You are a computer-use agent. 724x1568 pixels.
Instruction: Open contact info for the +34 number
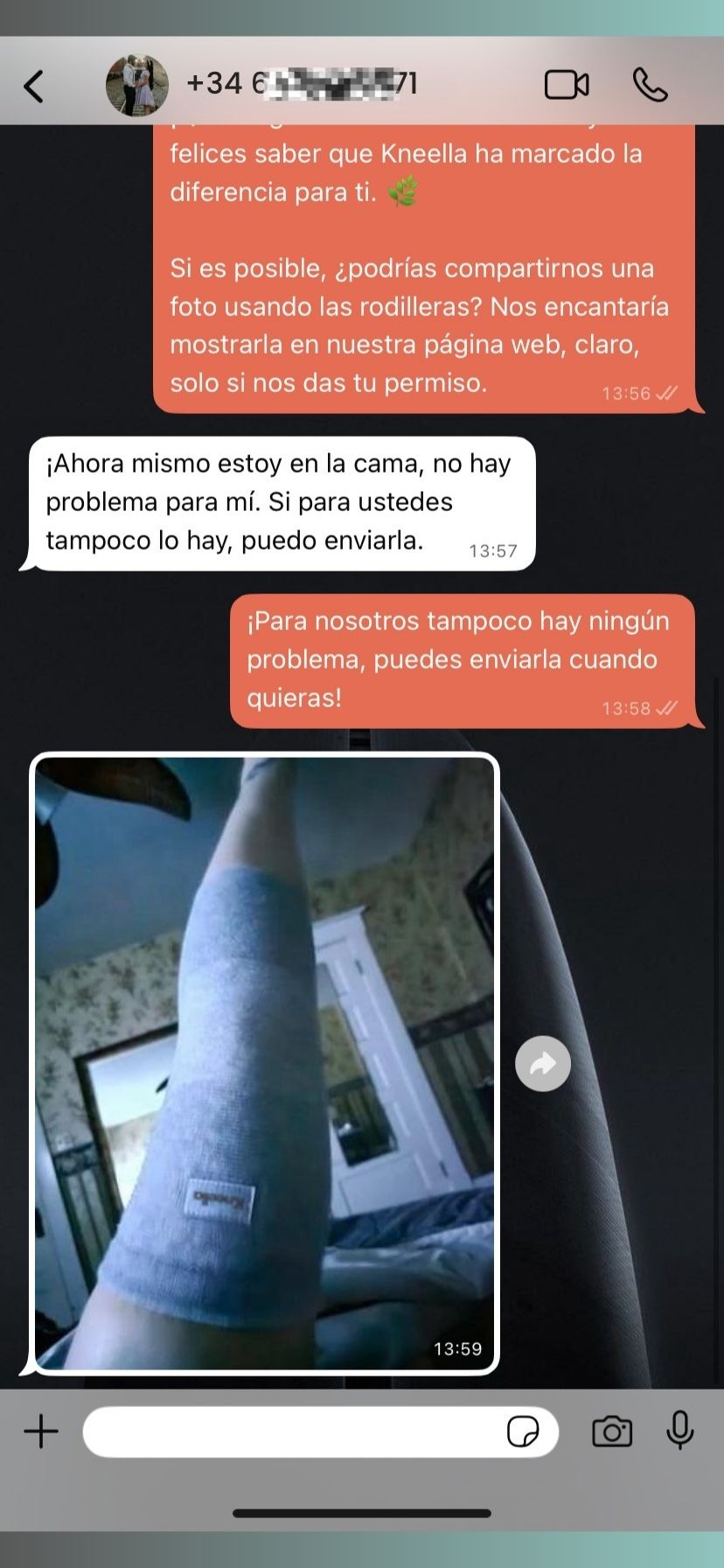click(302, 84)
